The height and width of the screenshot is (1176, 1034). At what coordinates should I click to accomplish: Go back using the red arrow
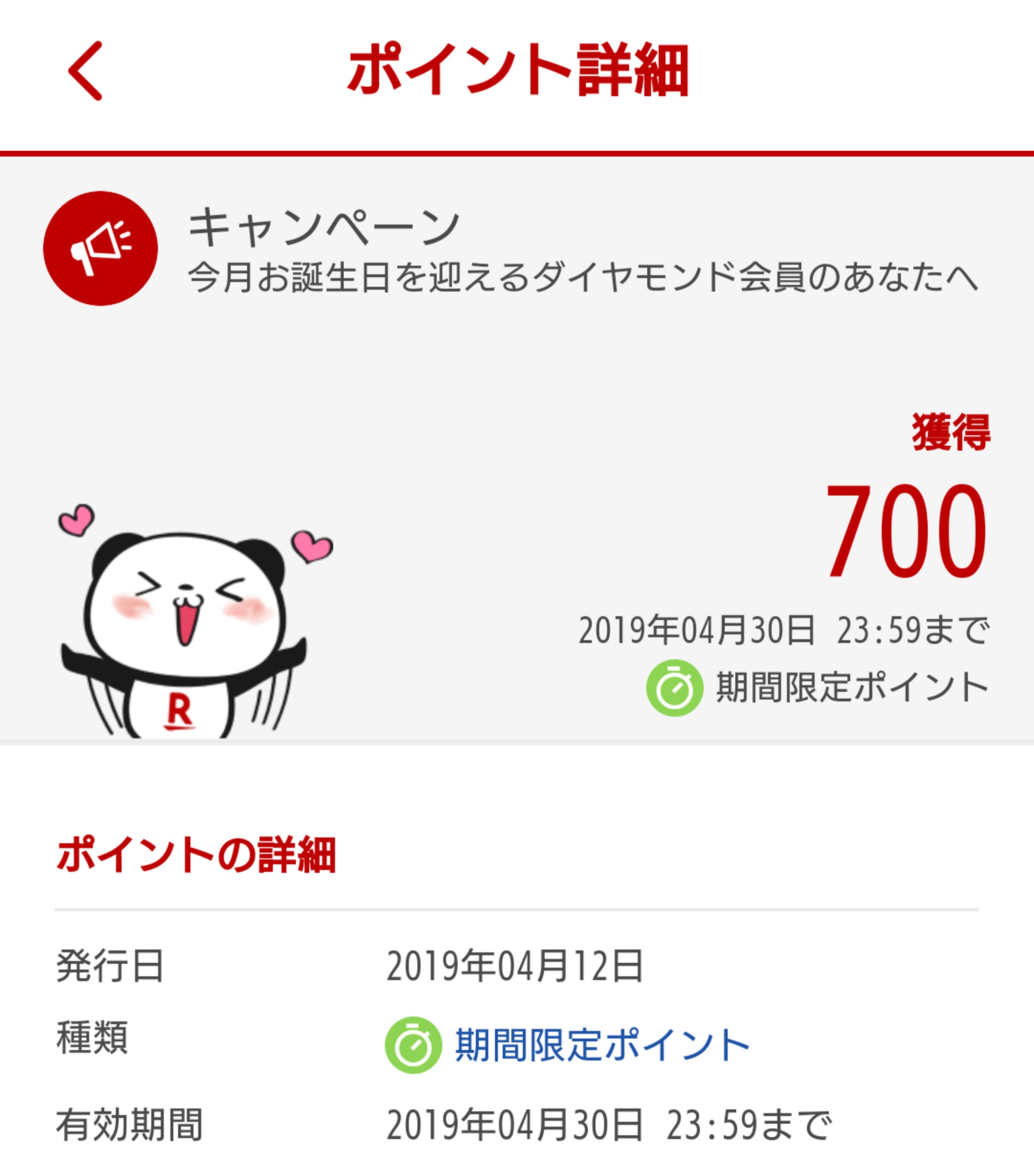[x=86, y=71]
